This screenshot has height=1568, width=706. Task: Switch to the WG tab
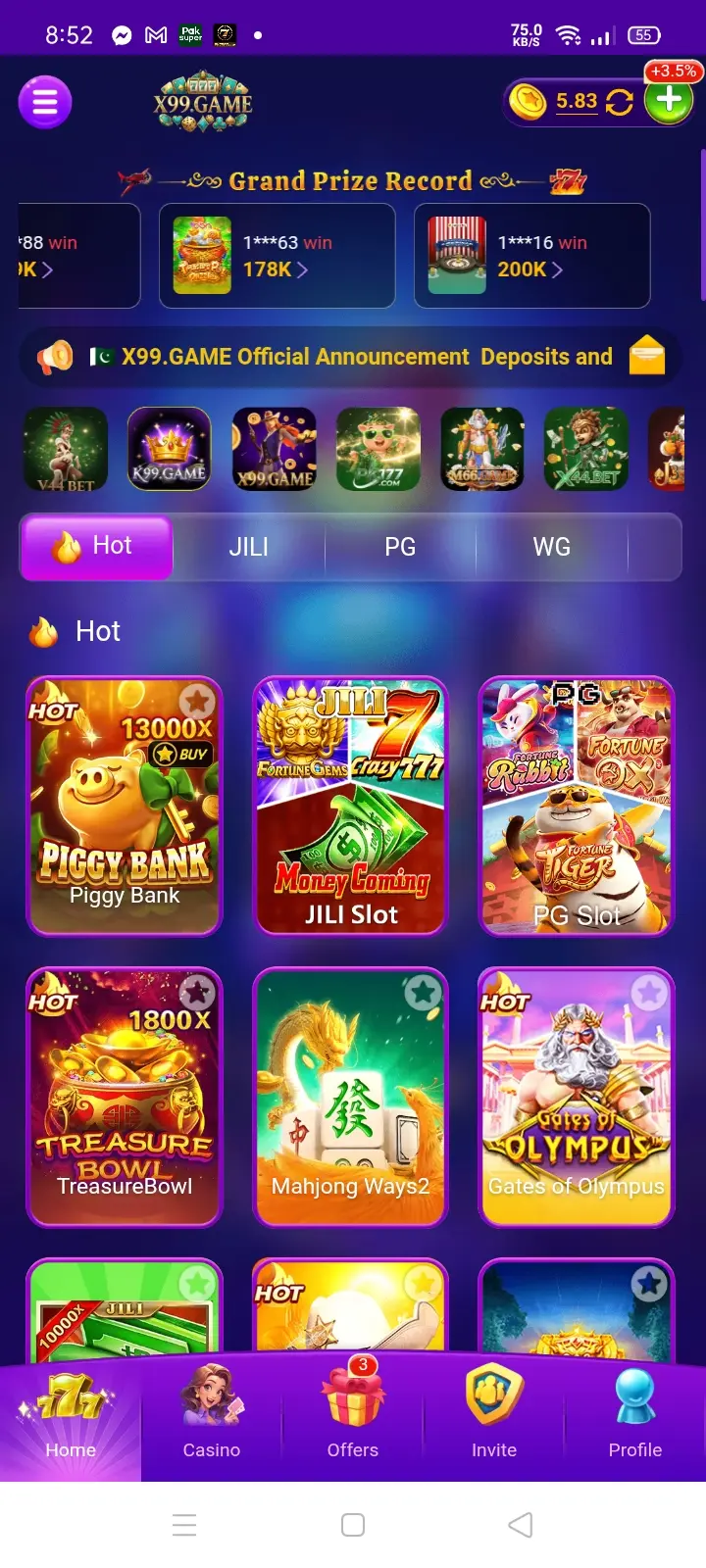click(551, 547)
